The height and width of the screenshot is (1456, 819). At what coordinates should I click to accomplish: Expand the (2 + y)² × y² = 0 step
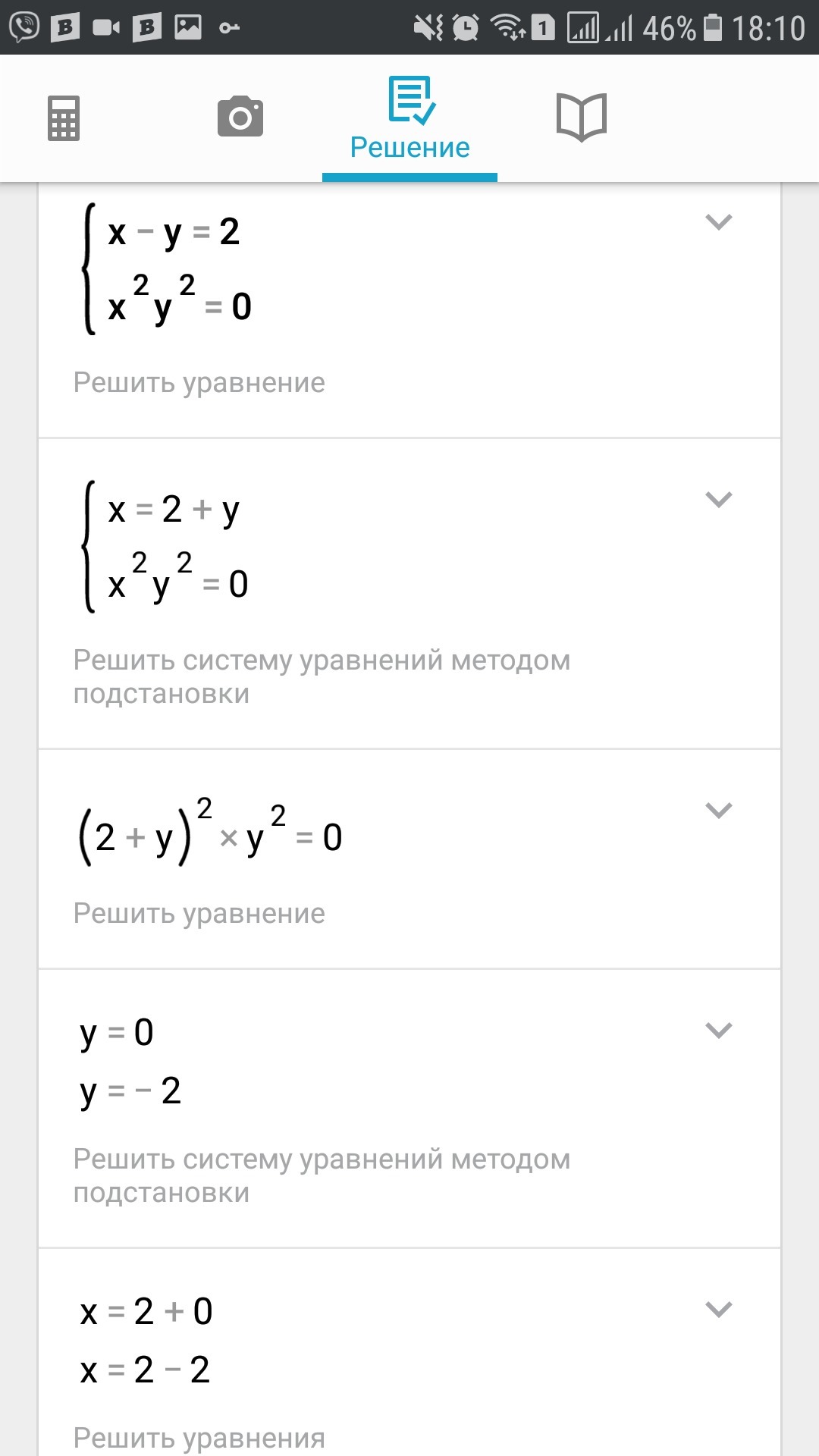point(718,811)
